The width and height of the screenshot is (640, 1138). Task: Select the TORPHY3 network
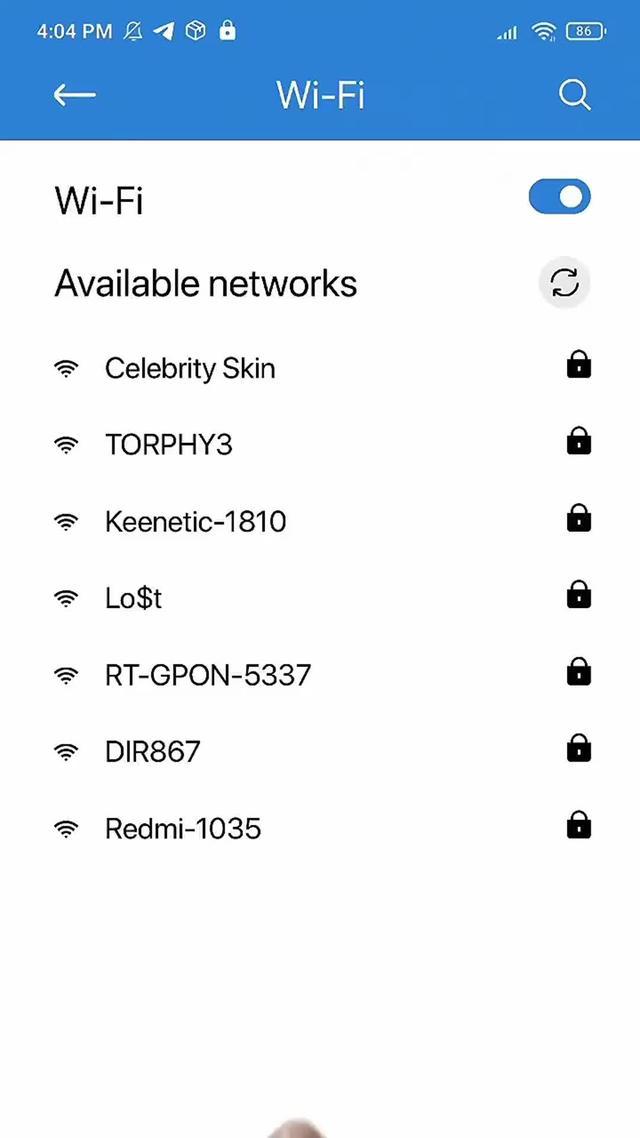point(169,444)
